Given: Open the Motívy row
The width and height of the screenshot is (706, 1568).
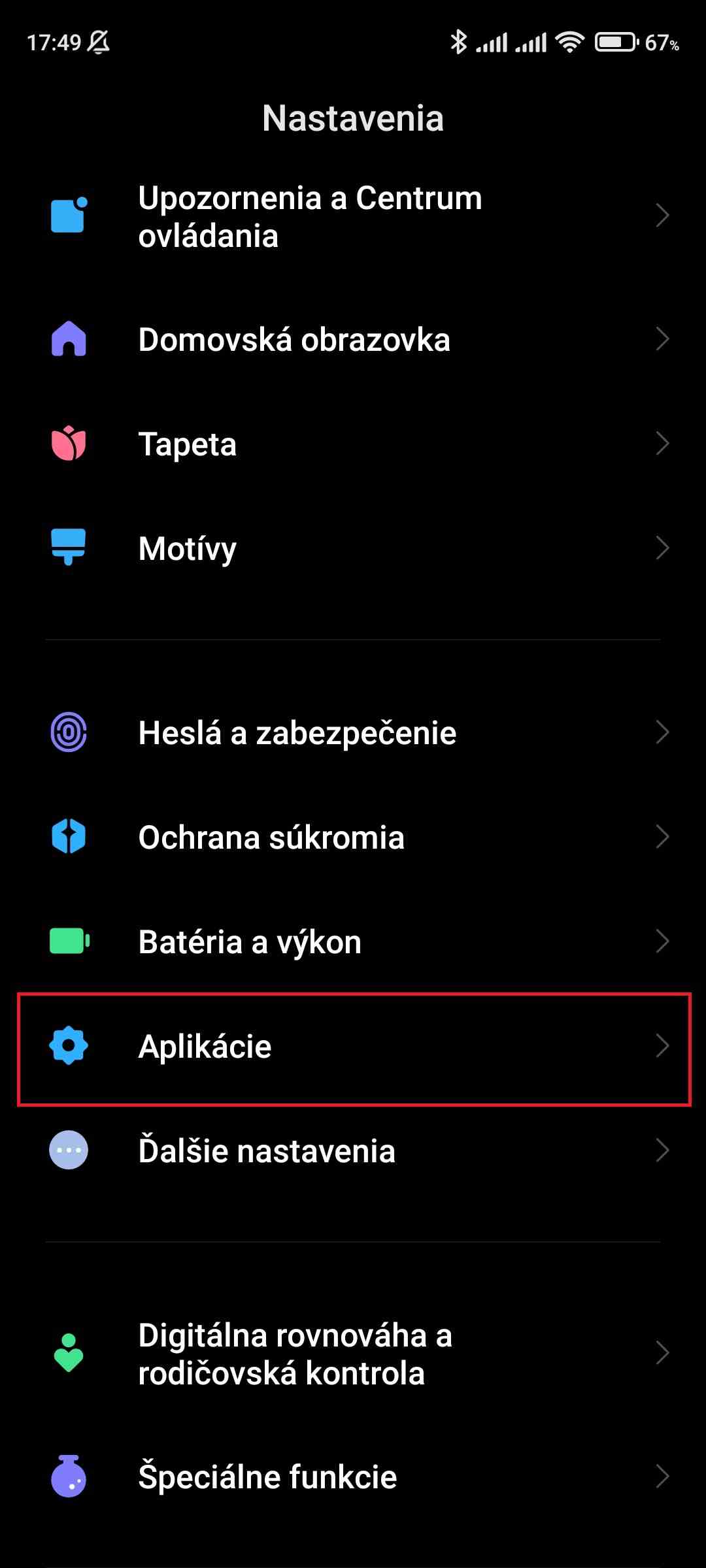Looking at the screenshot, I should [x=188, y=549].
